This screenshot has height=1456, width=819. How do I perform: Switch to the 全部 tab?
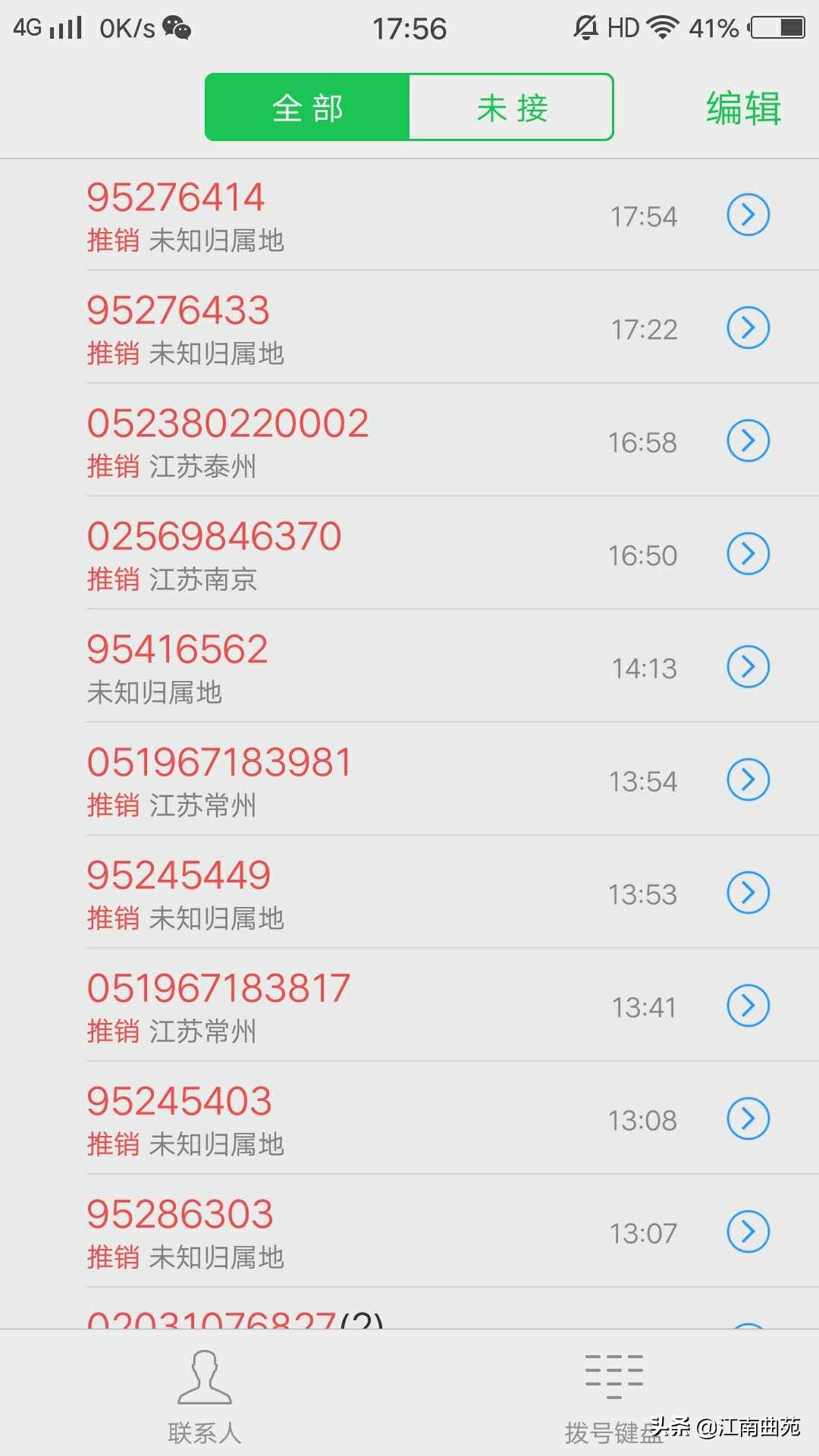(306, 107)
